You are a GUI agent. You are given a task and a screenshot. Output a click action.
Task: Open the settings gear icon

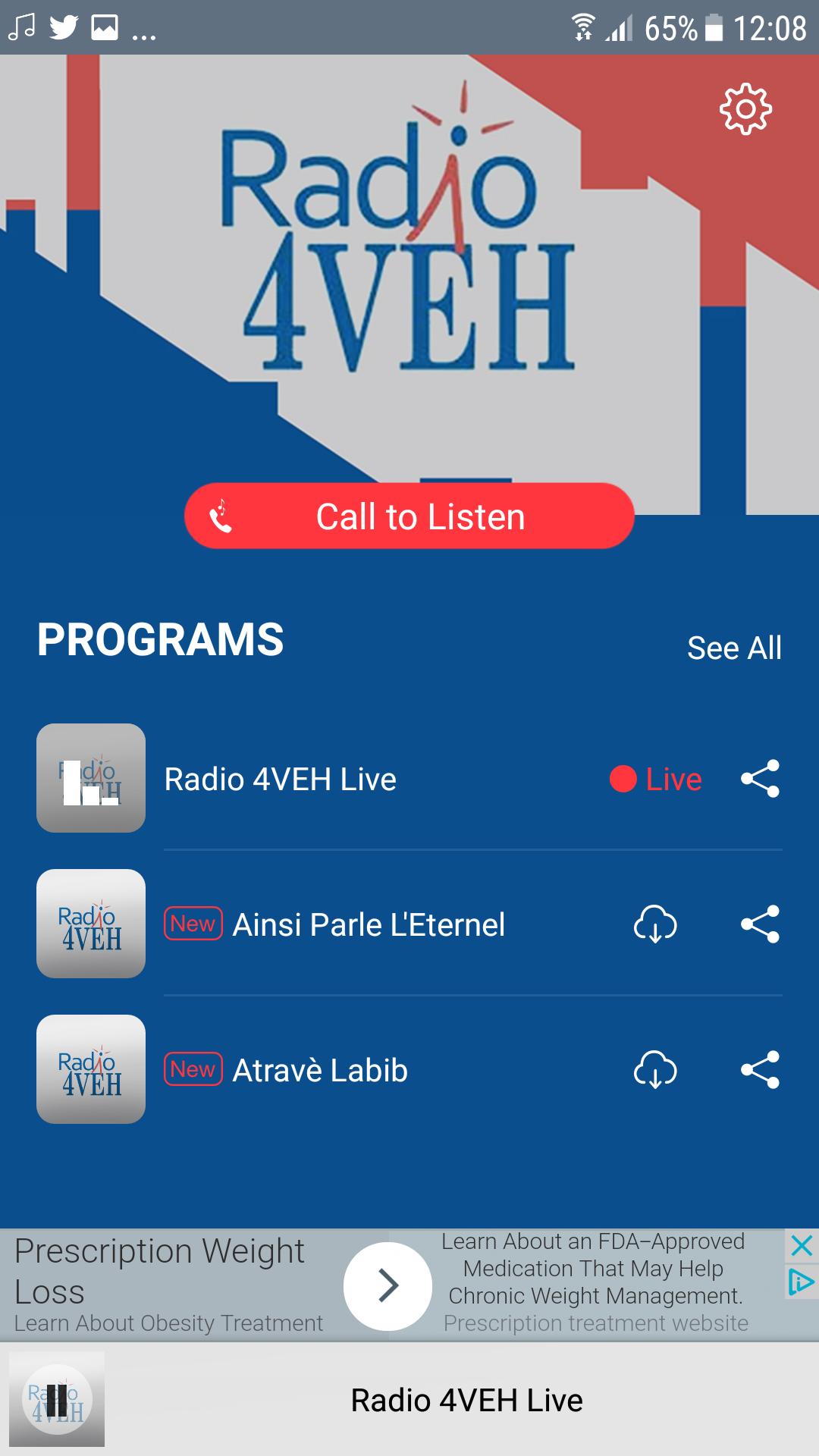click(746, 108)
